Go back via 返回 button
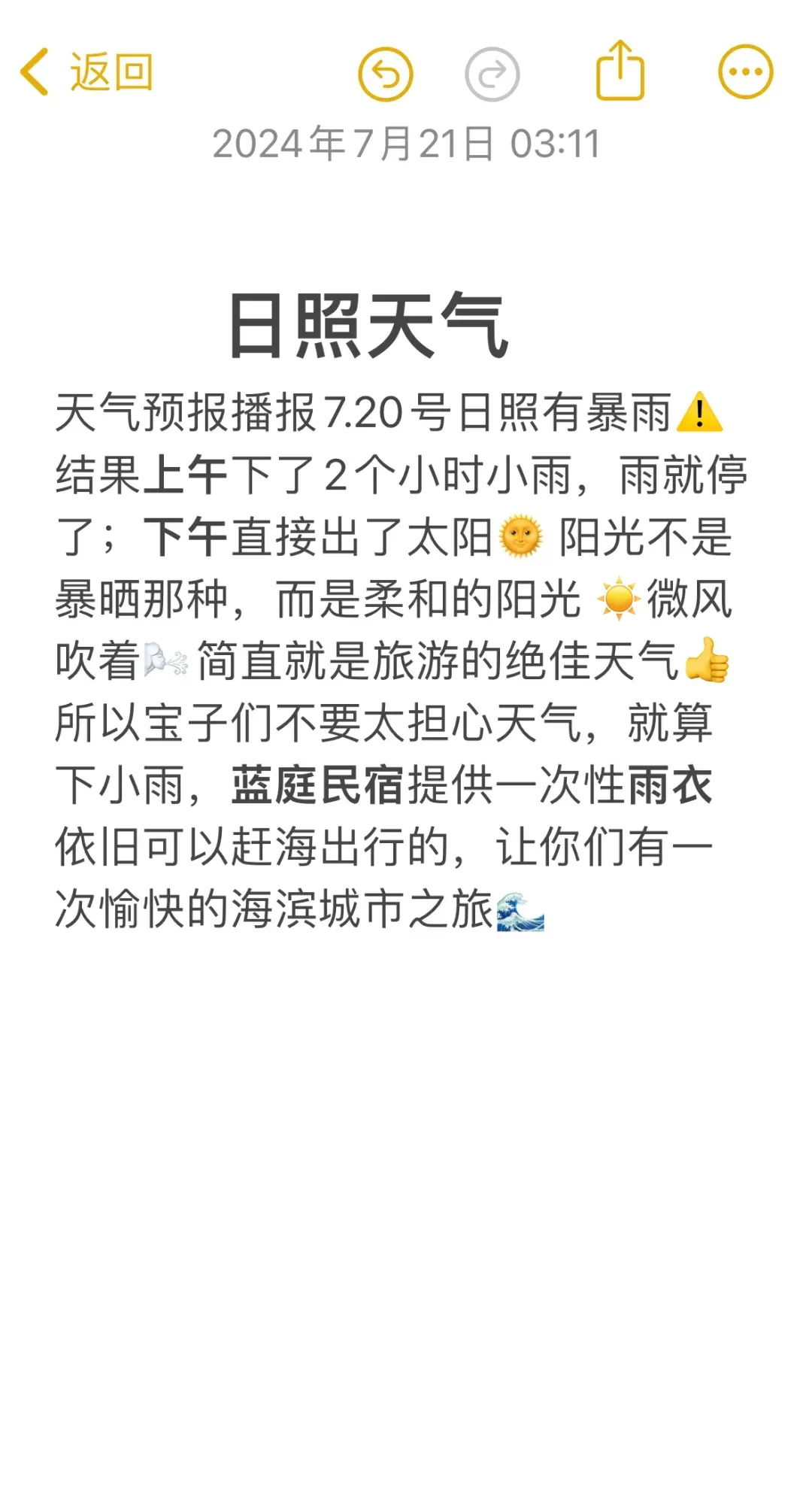Screen dimensions: 812x1490 pos(86,72)
